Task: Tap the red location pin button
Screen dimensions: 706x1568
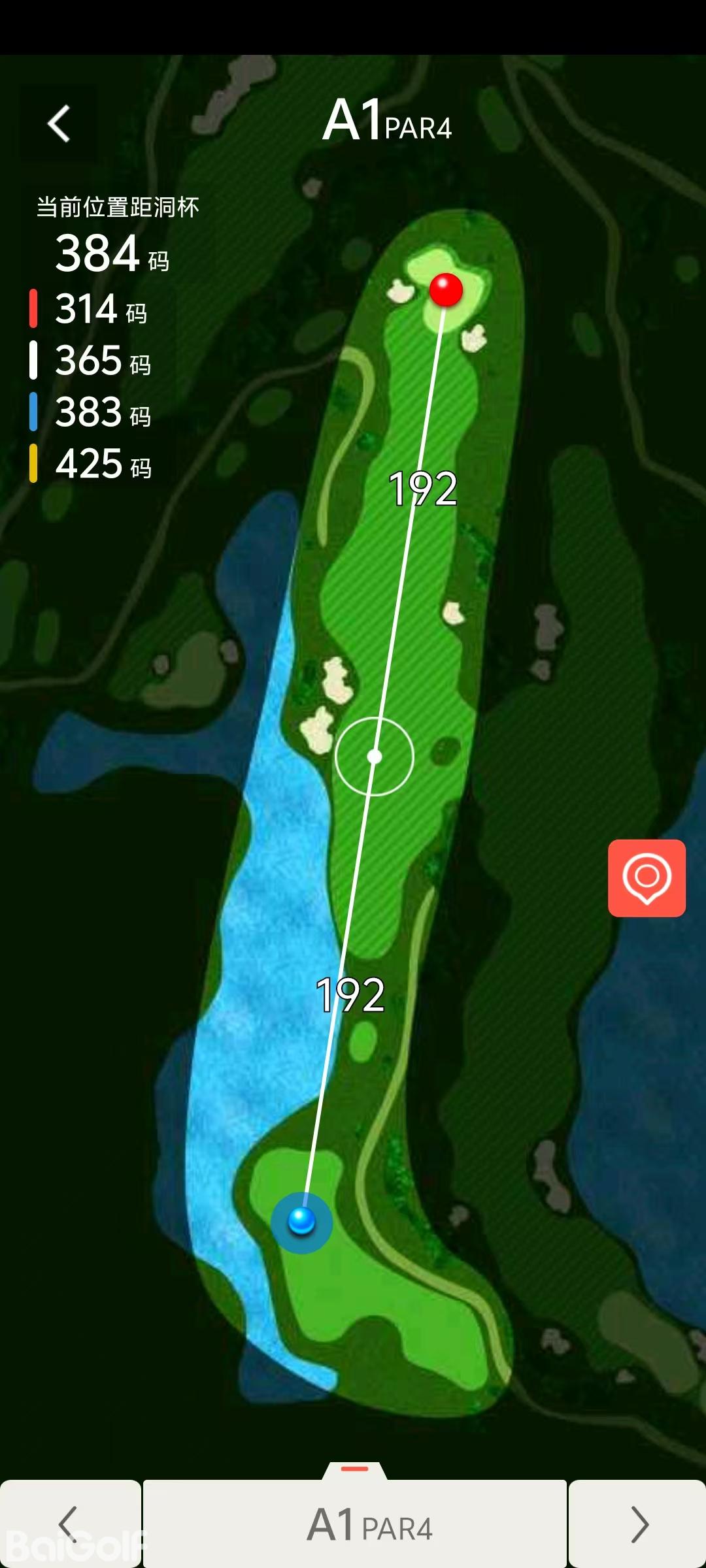Action: pos(647,877)
